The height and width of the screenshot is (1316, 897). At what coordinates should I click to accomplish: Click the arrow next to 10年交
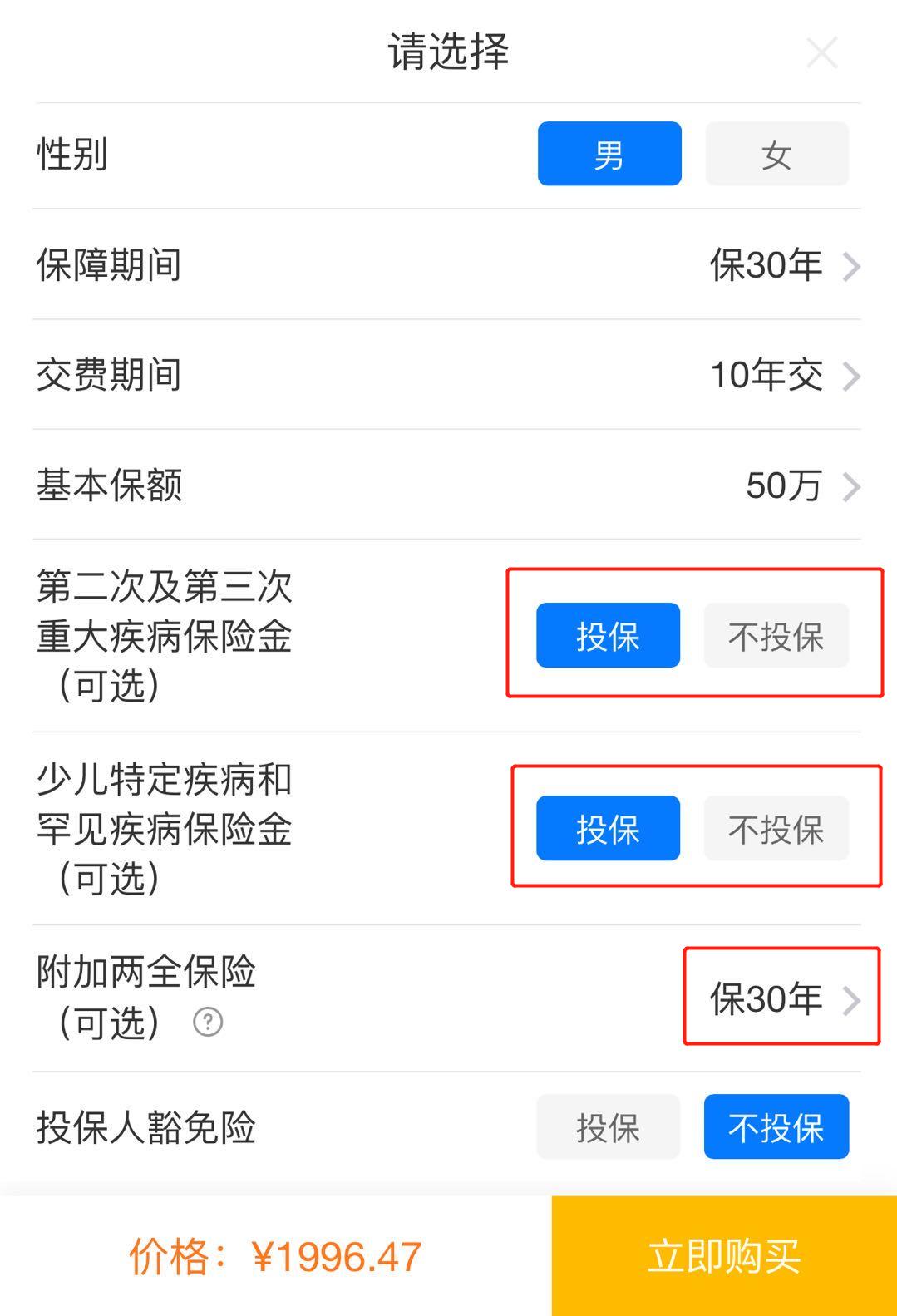(851, 377)
